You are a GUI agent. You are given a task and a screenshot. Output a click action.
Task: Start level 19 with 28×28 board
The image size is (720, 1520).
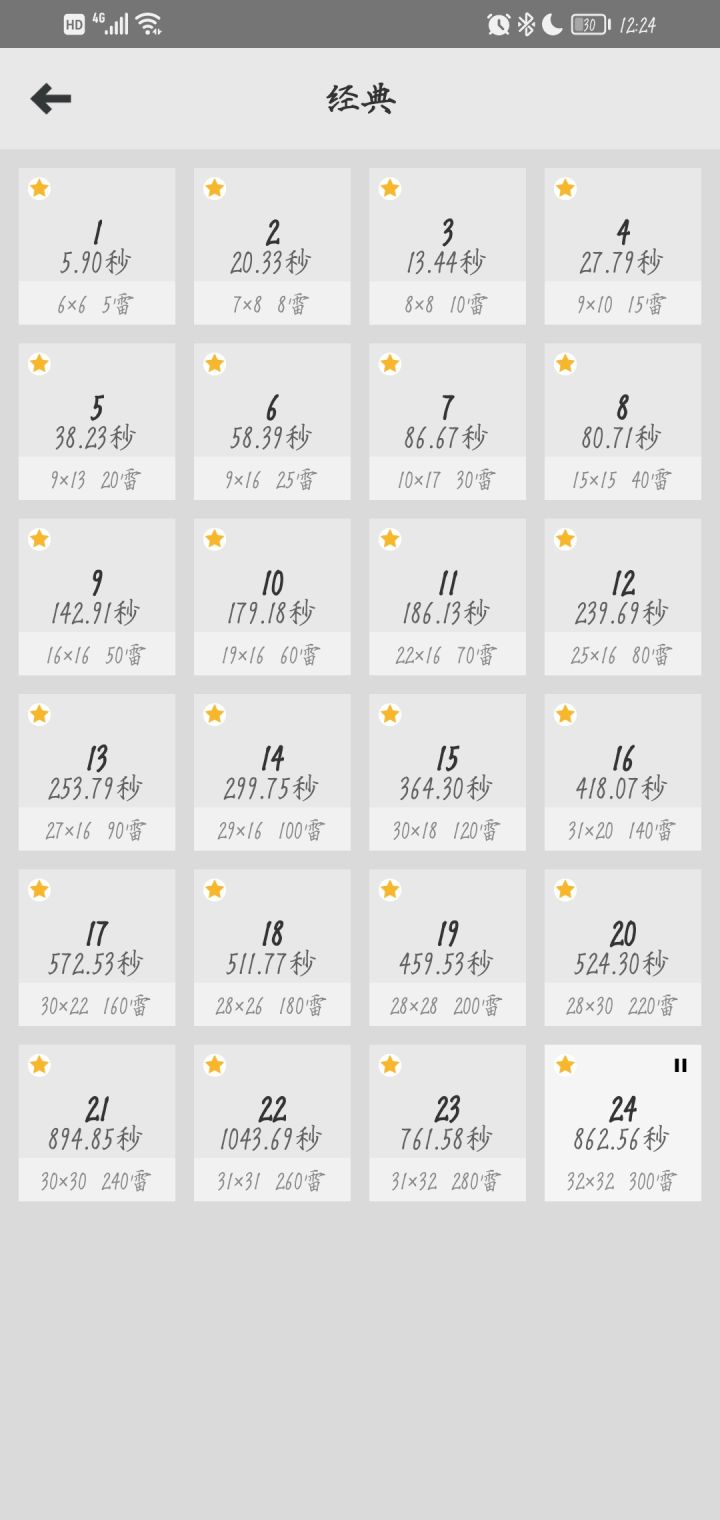447,947
